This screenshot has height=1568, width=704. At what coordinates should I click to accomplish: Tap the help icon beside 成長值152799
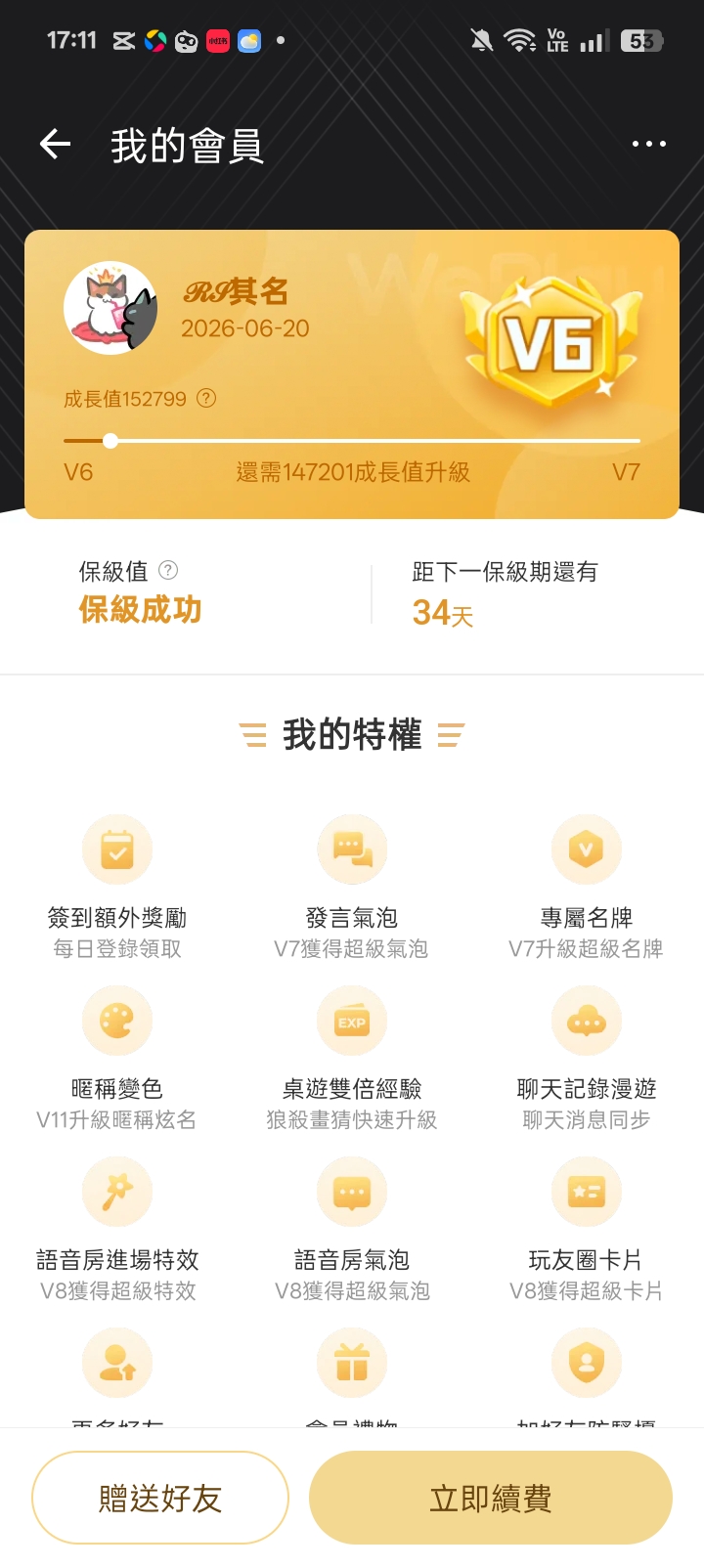point(206,398)
